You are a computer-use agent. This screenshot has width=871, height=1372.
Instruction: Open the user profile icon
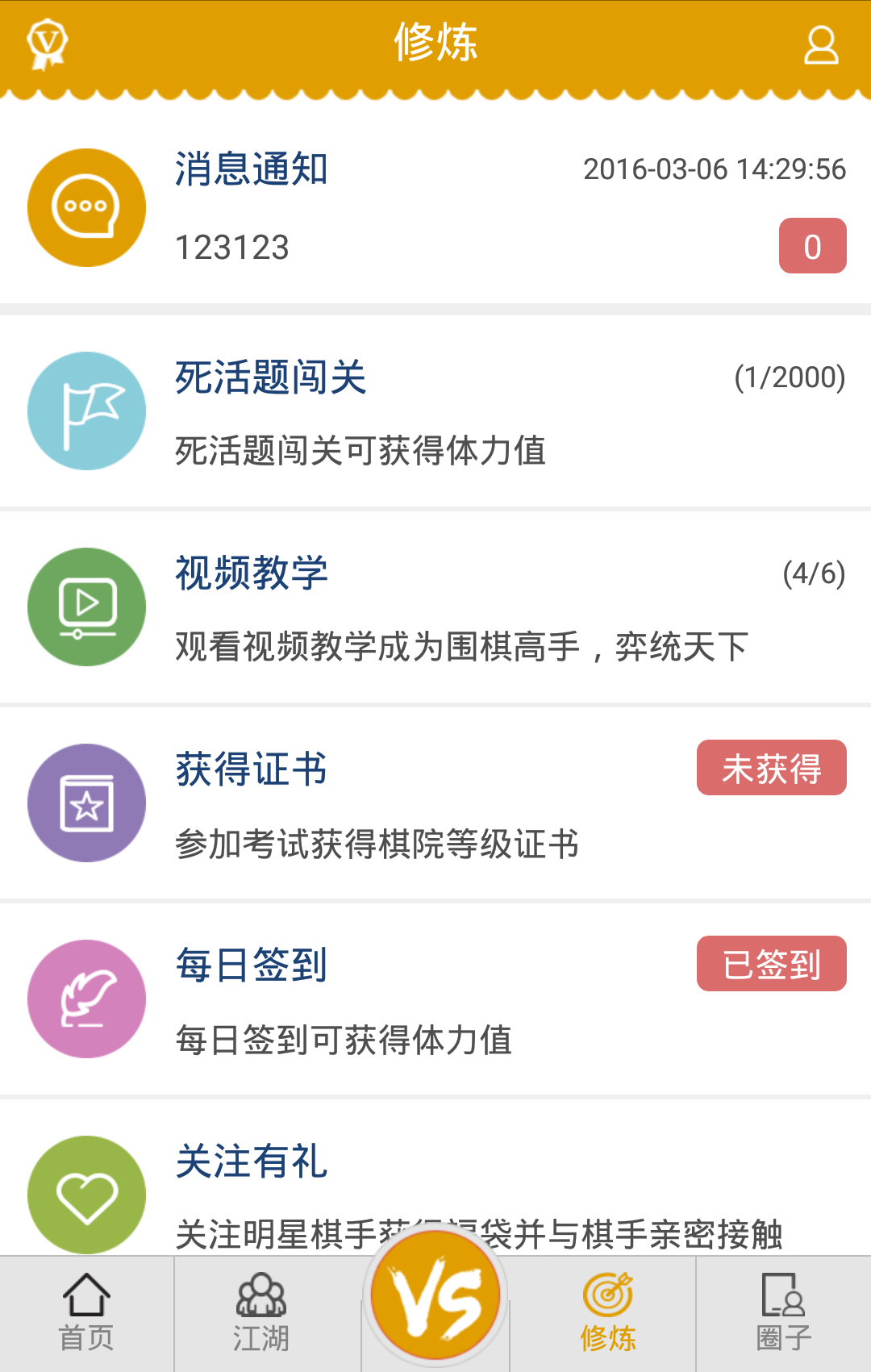coord(820,45)
